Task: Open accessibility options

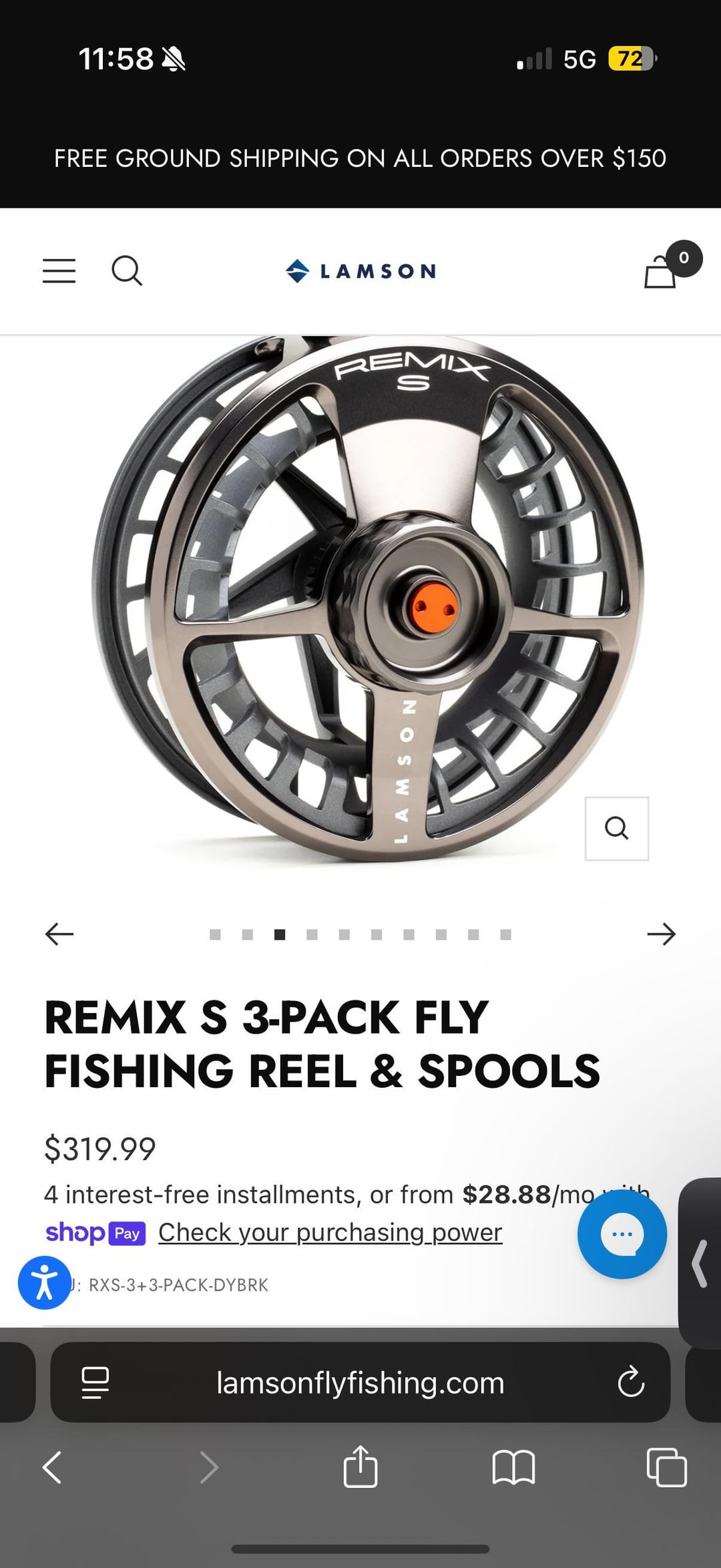Action: [x=44, y=1282]
